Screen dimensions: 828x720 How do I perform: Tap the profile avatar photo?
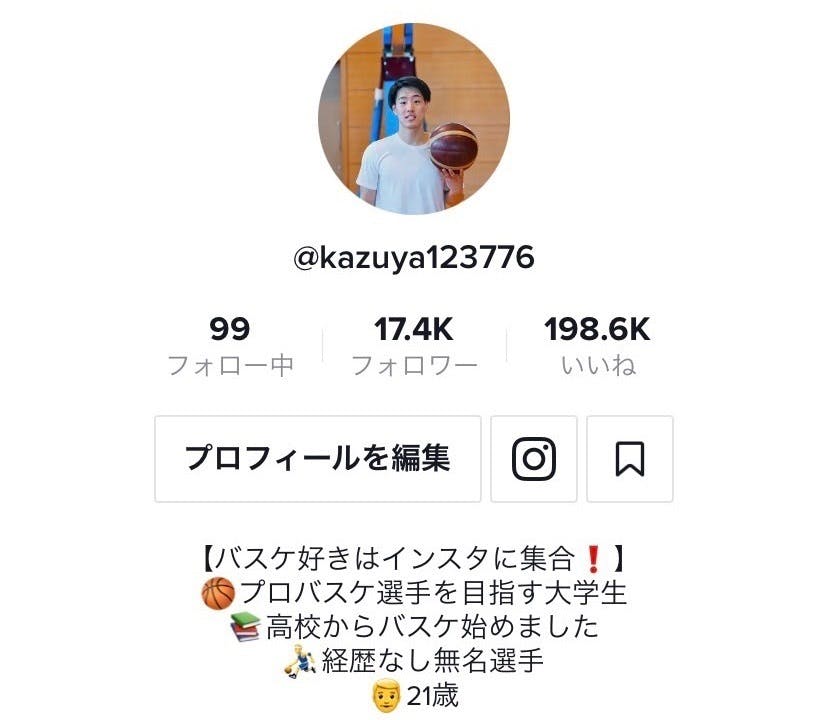[x=414, y=119]
